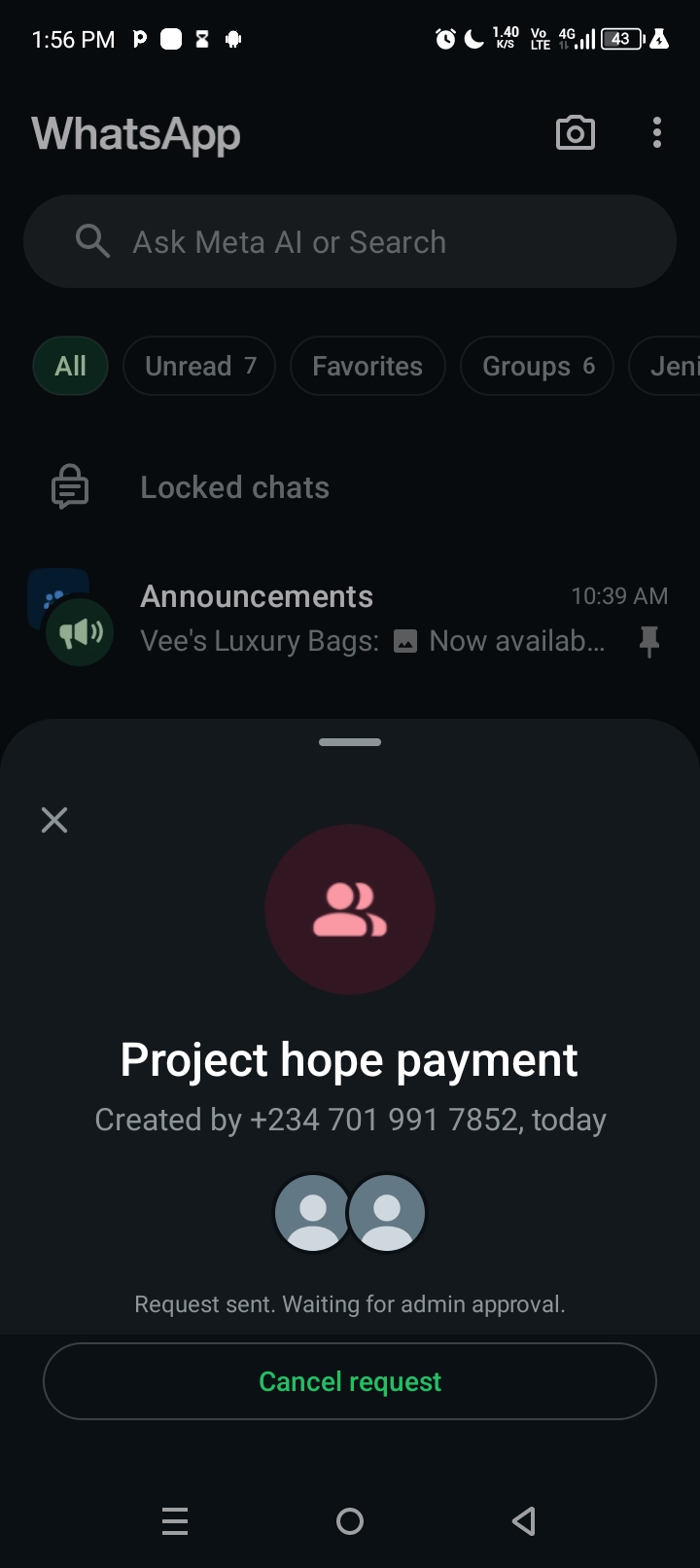The height and width of the screenshot is (1568, 700).
Task: Open Locked chats
Action: coord(234,487)
